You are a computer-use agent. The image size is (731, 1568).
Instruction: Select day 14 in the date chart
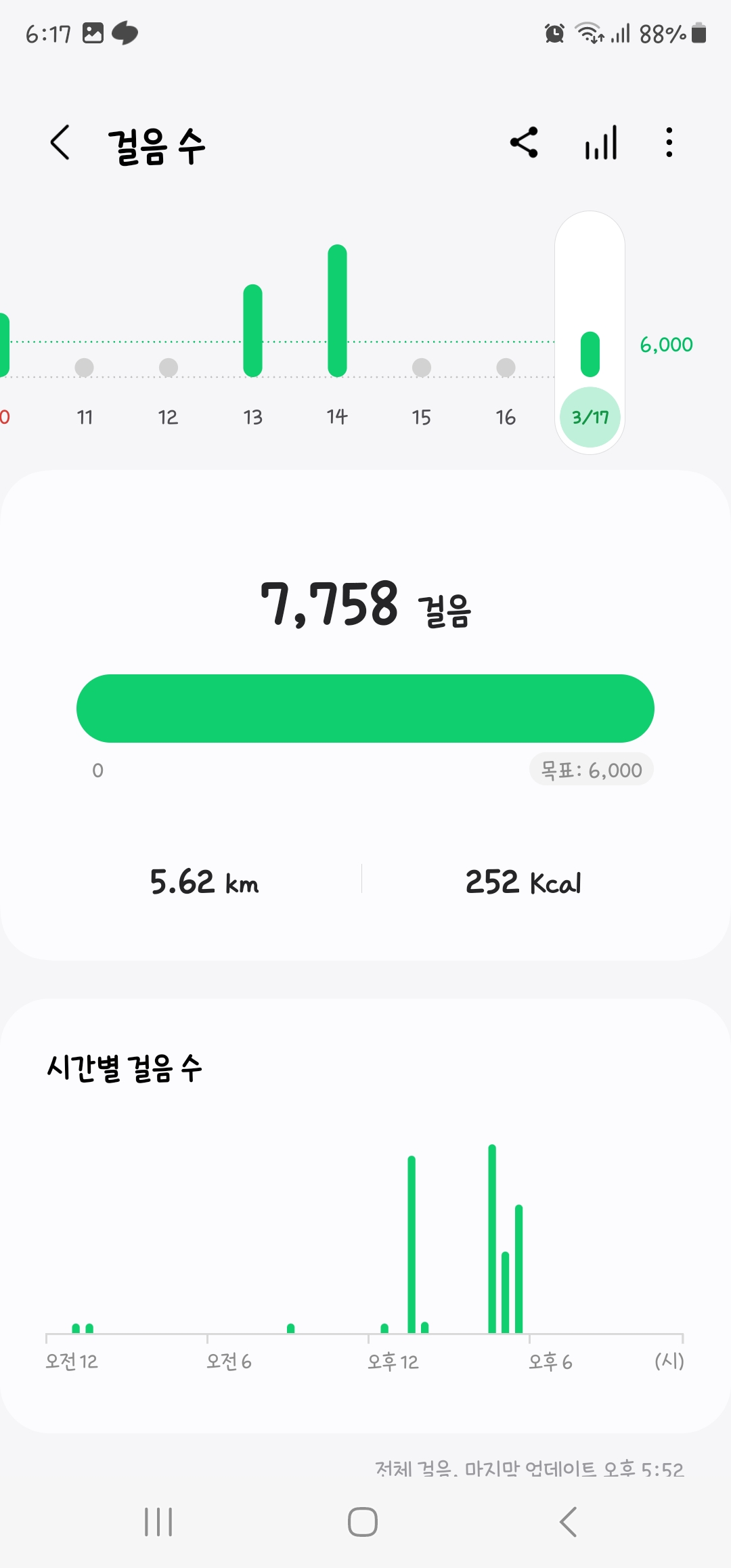coord(337,416)
